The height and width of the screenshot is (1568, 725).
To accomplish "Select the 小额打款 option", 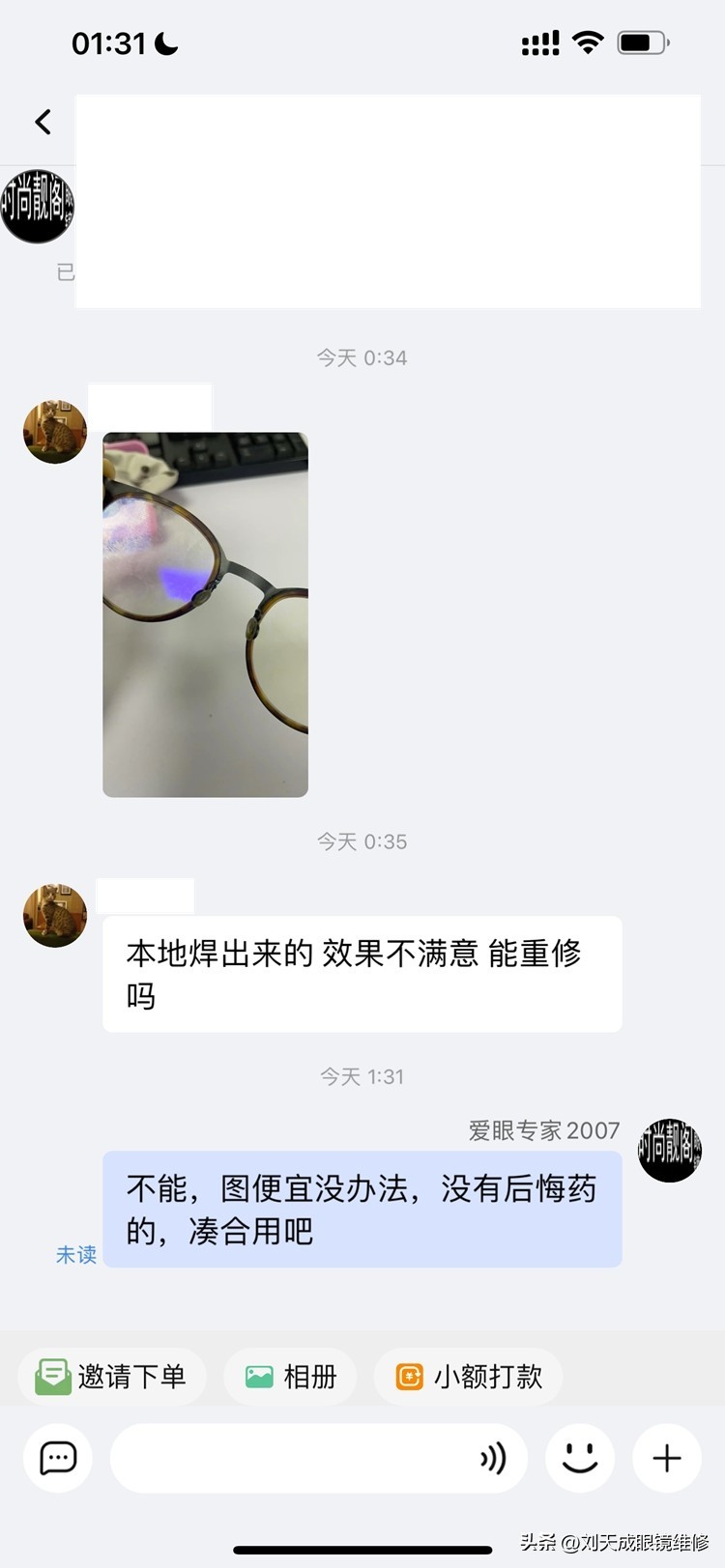I will [x=469, y=1376].
